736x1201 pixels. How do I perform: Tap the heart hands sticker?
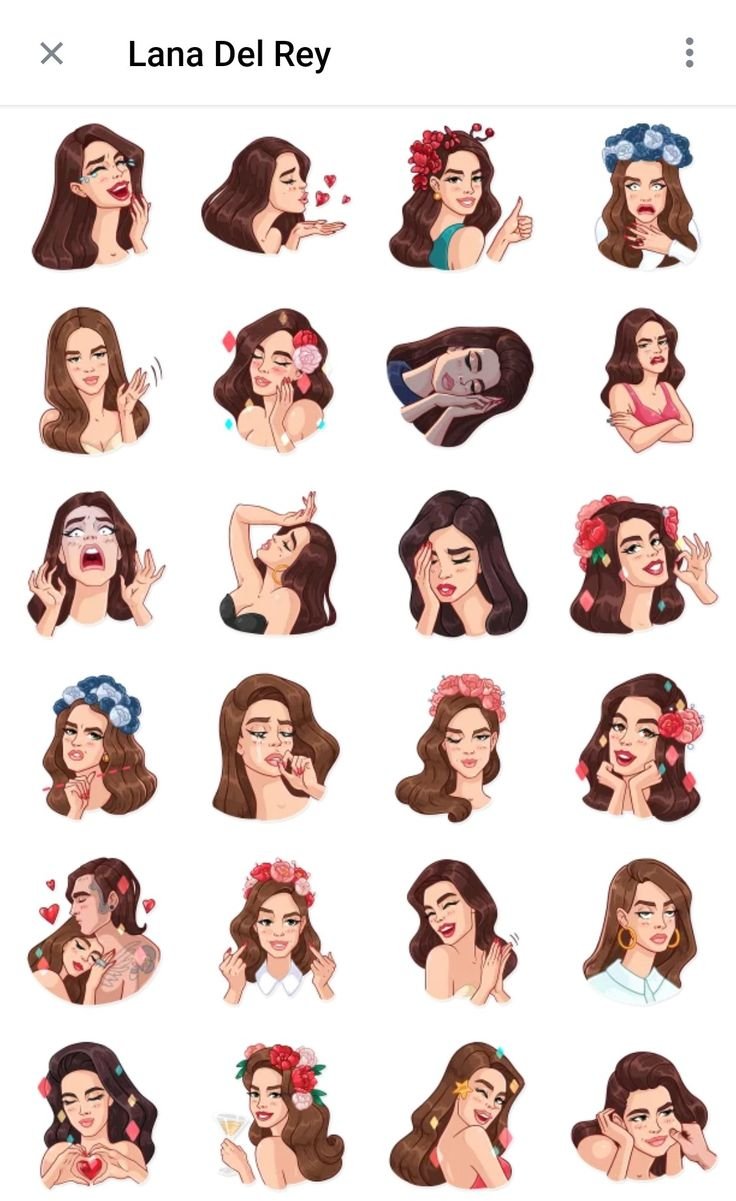coord(93,1114)
